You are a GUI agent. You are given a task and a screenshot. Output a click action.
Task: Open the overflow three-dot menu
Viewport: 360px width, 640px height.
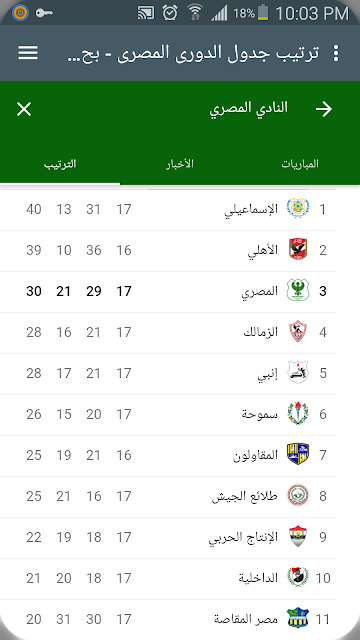tap(336, 53)
